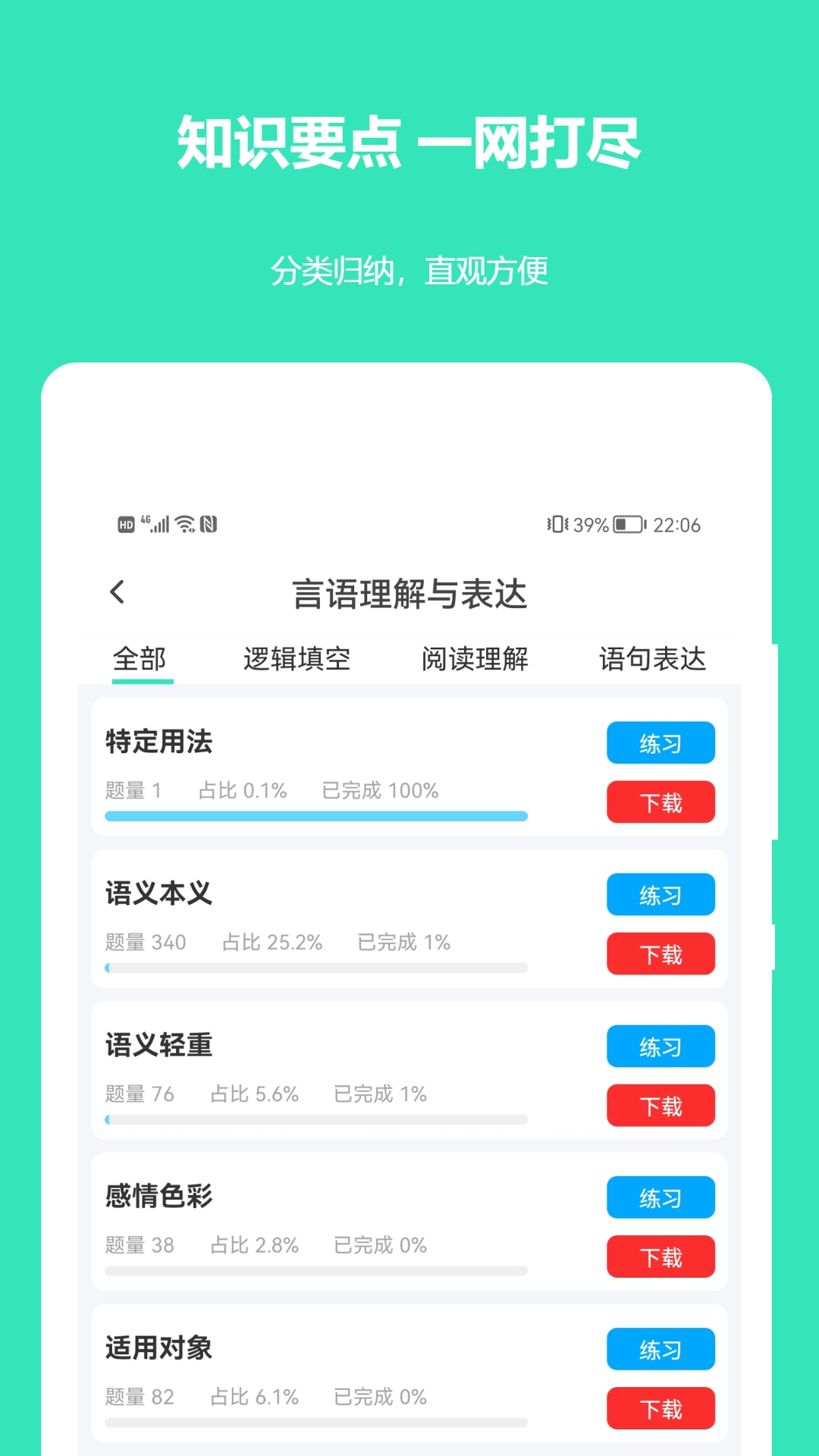Tap the back arrow on 言语理解与表达 page

point(118,595)
